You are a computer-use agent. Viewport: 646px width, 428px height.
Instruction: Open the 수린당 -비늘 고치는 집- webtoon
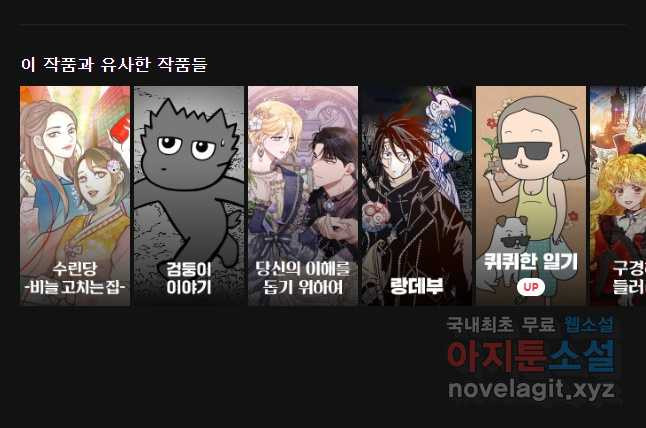(x=75, y=196)
